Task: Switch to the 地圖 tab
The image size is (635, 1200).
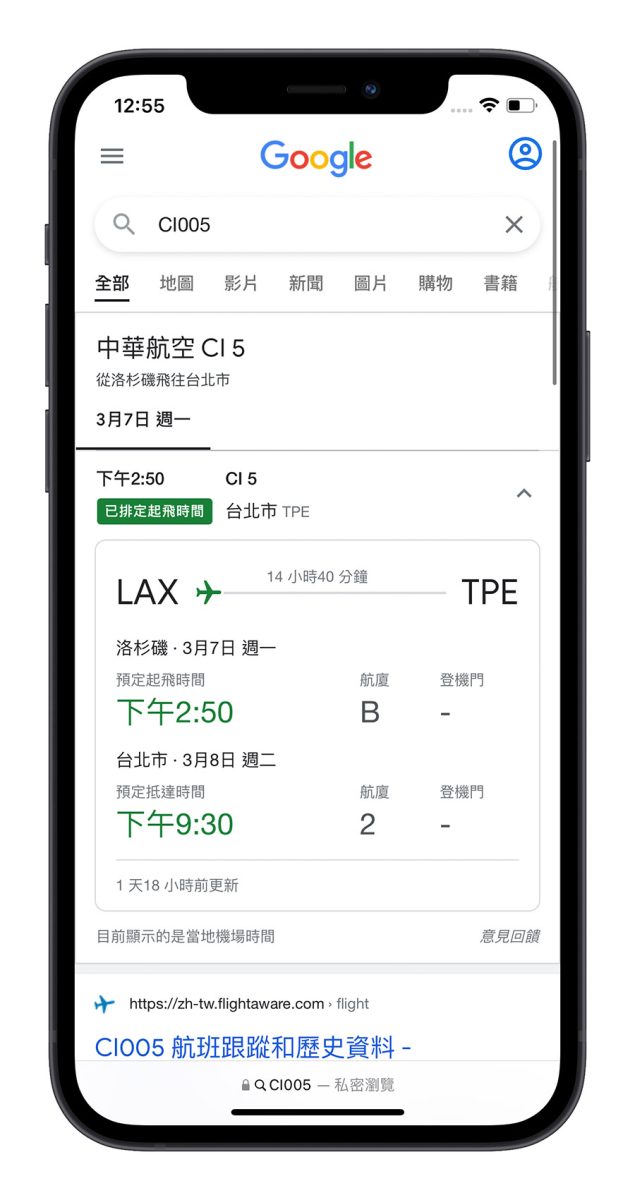Action: pyautogui.click(x=177, y=284)
